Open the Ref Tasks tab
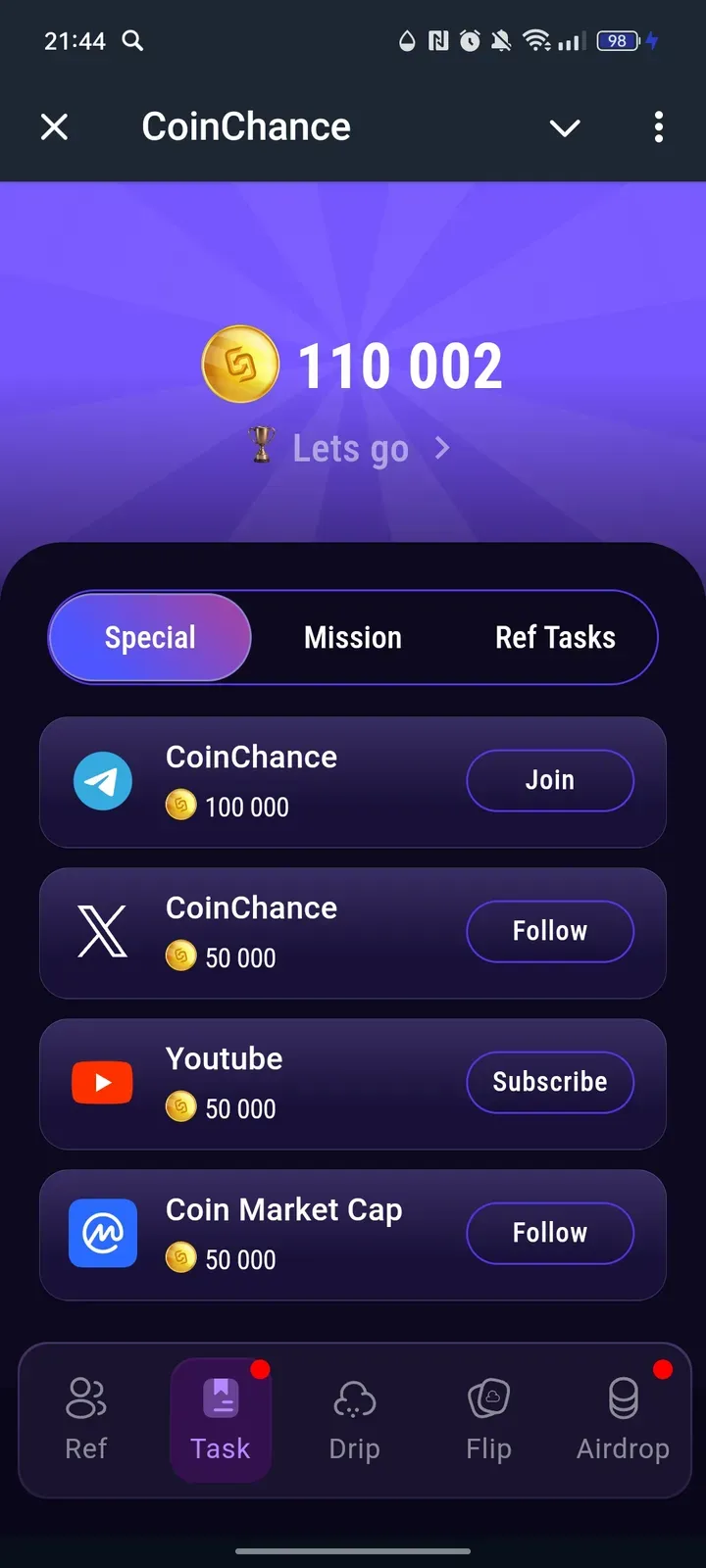 (x=555, y=637)
